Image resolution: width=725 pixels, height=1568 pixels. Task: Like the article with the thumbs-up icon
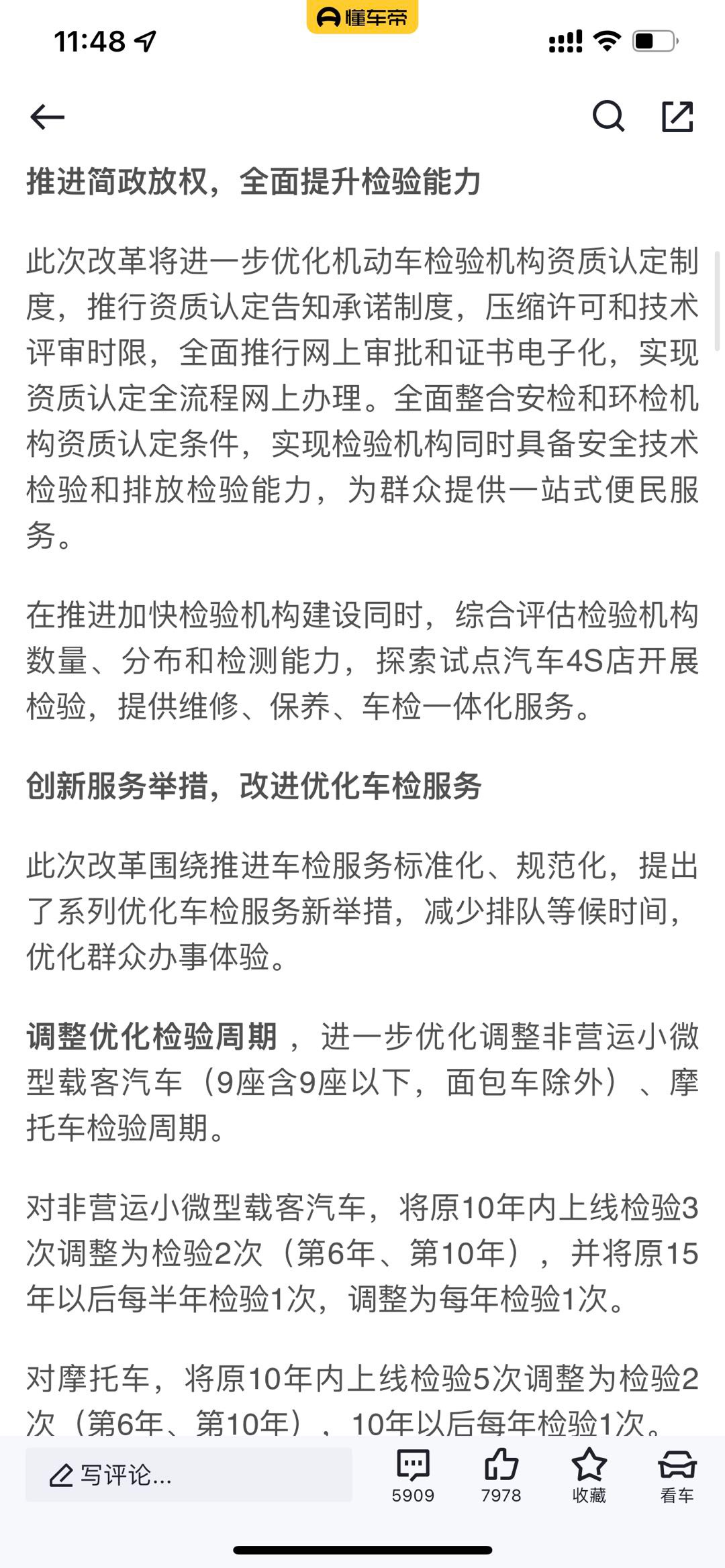click(x=501, y=1475)
